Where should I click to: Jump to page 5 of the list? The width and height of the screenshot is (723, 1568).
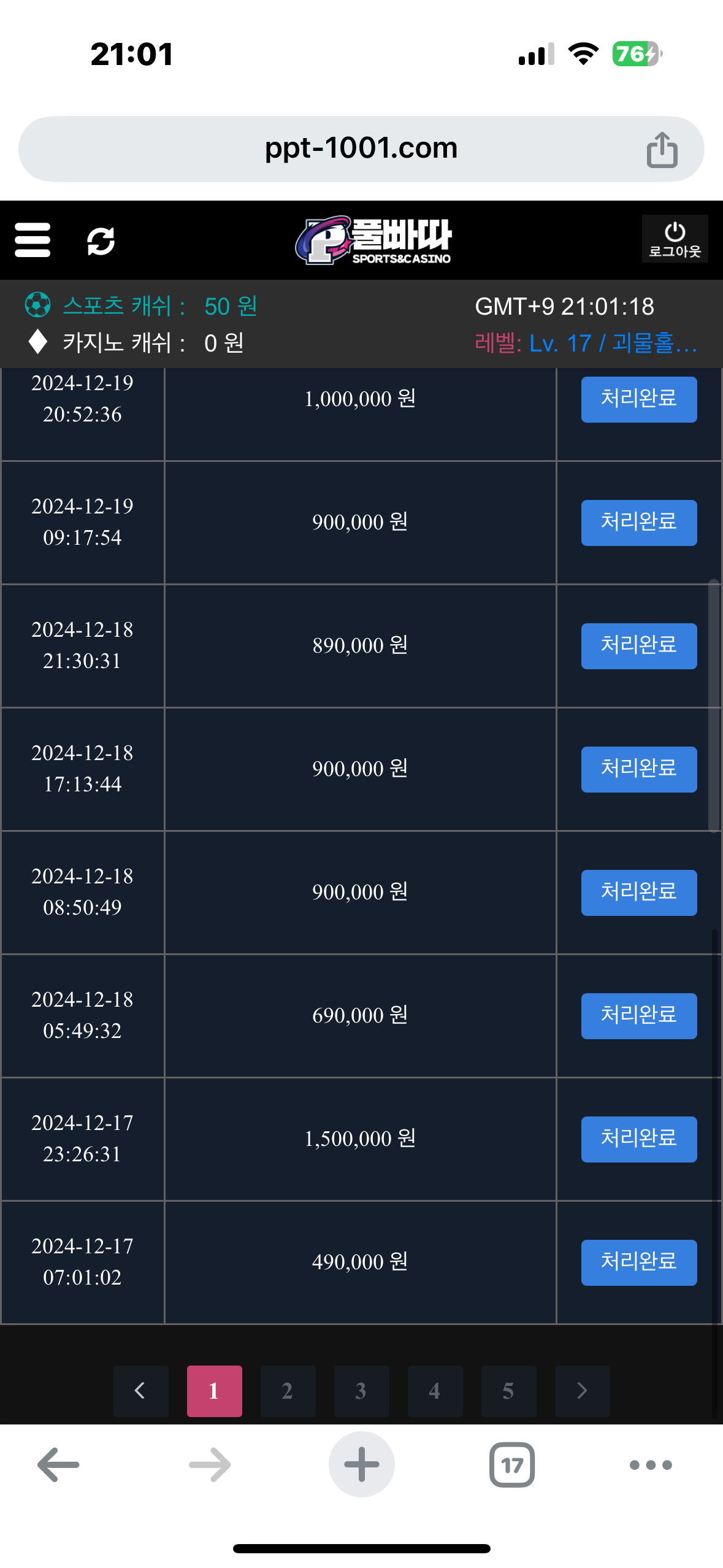[508, 1391]
